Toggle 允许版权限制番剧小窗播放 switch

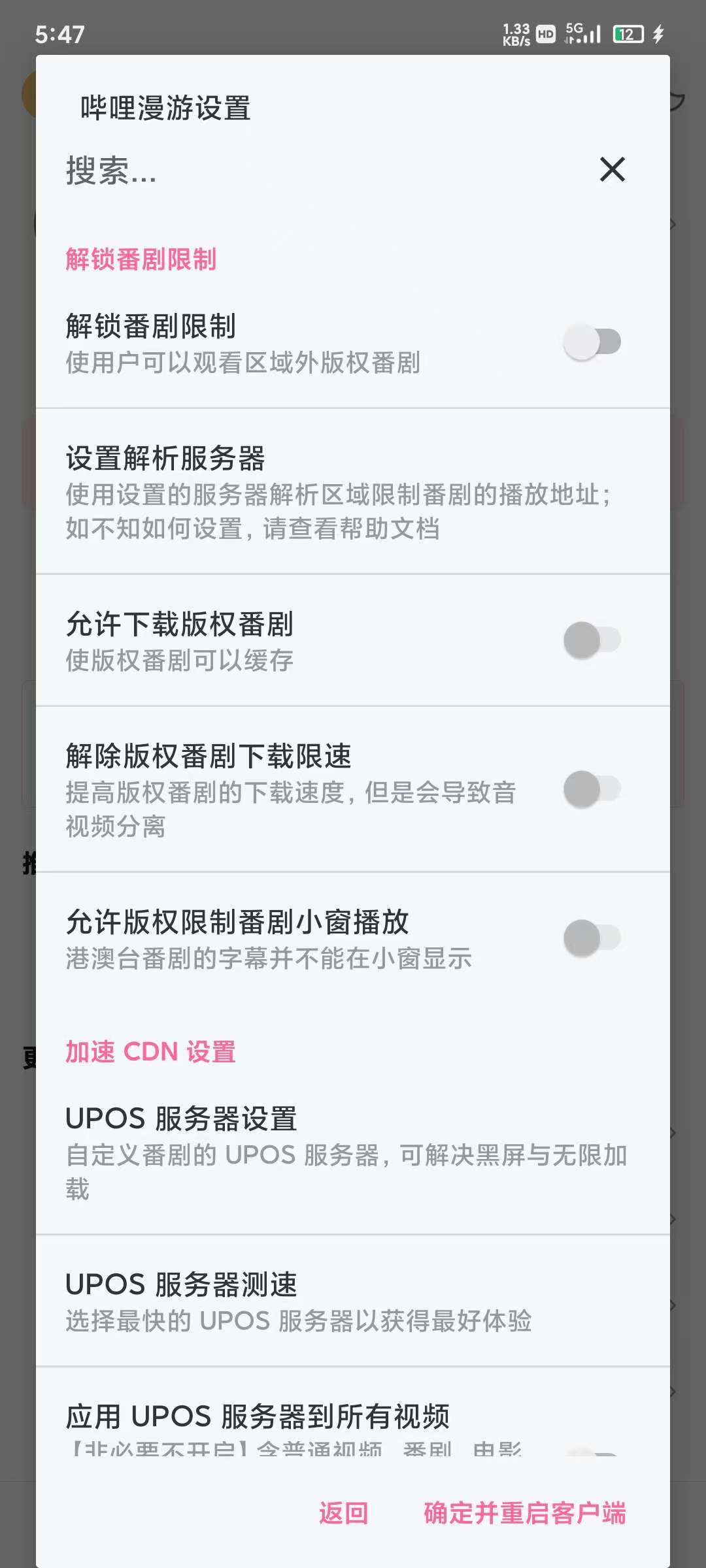pos(592,938)
